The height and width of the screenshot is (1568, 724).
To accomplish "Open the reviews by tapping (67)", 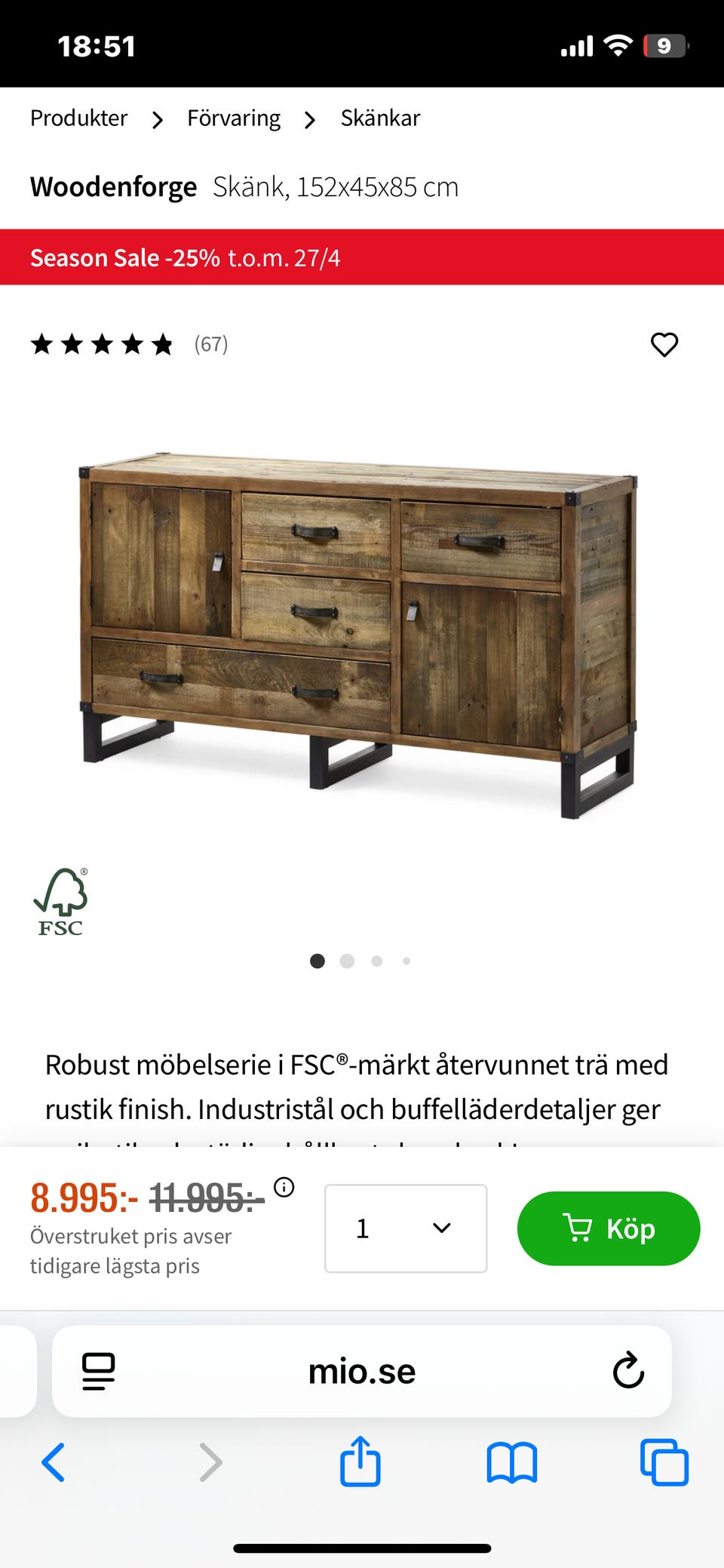I will click(211, 346).
